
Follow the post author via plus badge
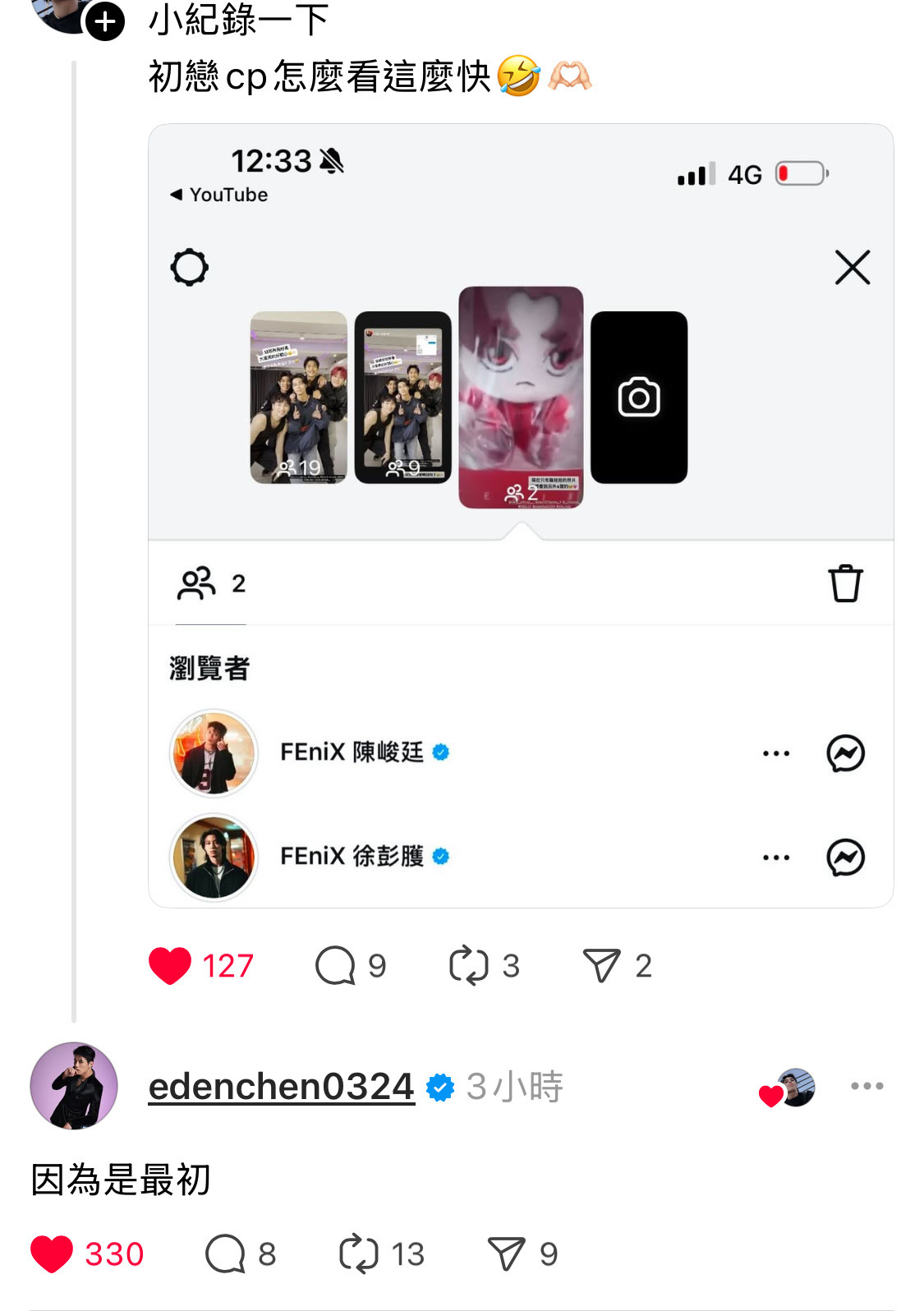pos(105,21)
